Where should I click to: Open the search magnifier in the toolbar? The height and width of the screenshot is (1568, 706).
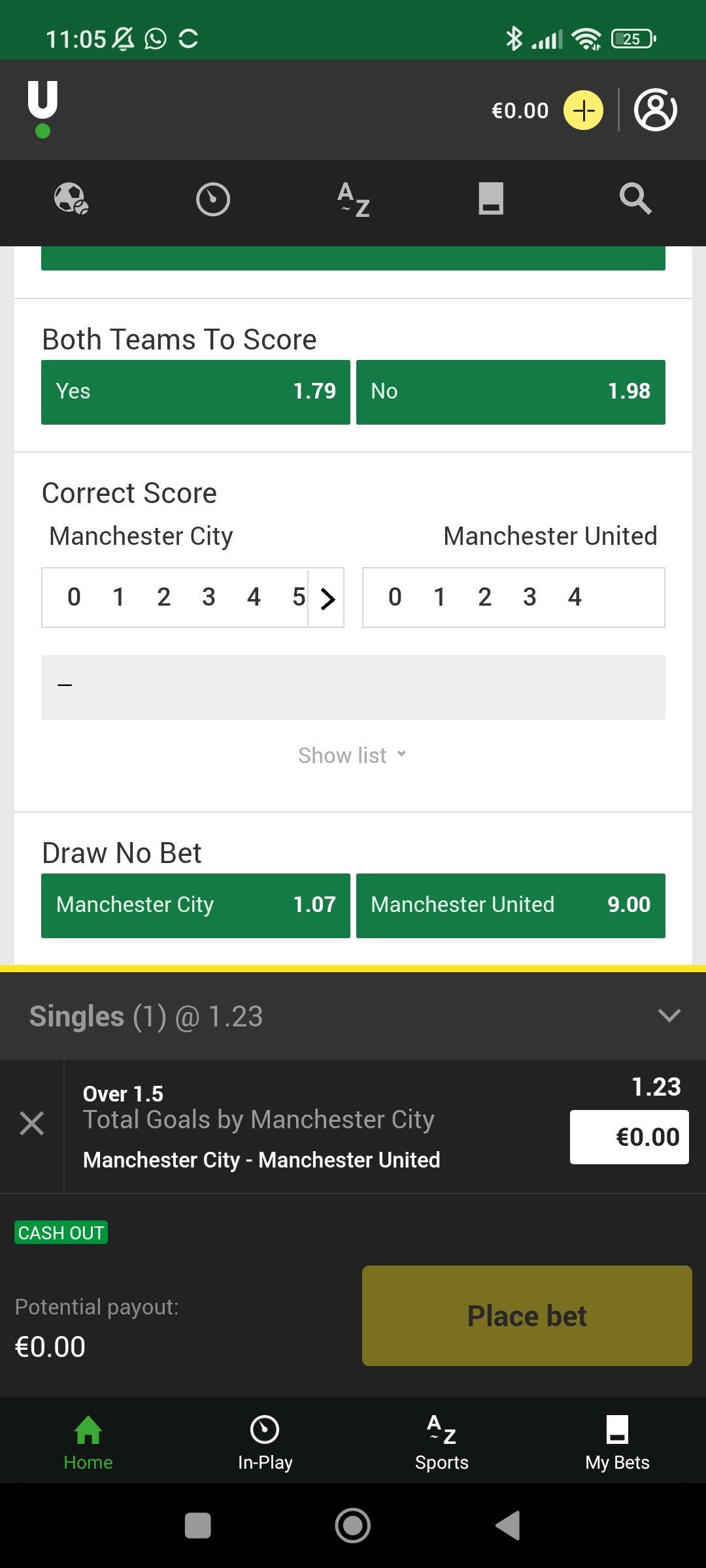[x=635, y=199]
